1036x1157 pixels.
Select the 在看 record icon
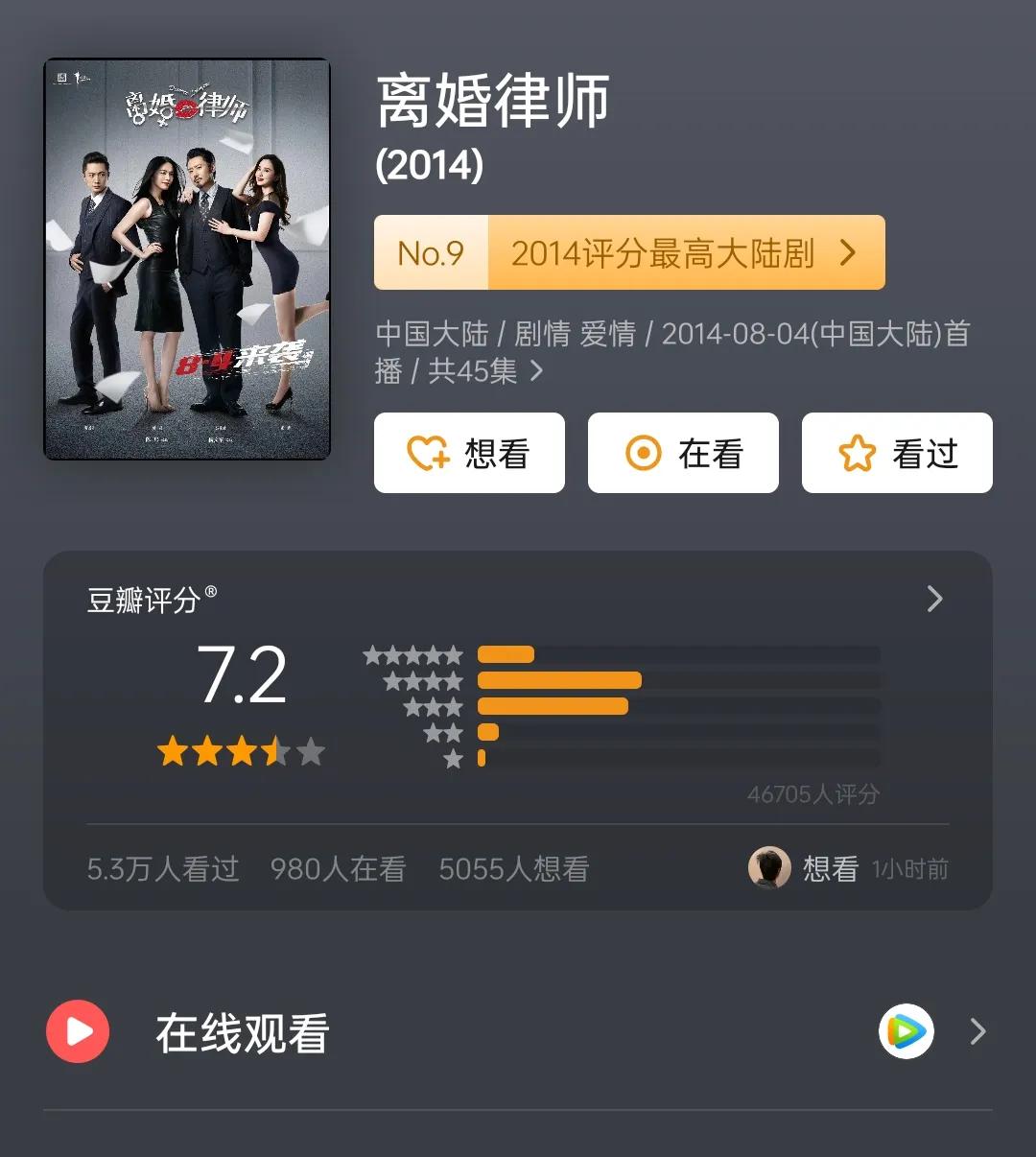(641, 453)
